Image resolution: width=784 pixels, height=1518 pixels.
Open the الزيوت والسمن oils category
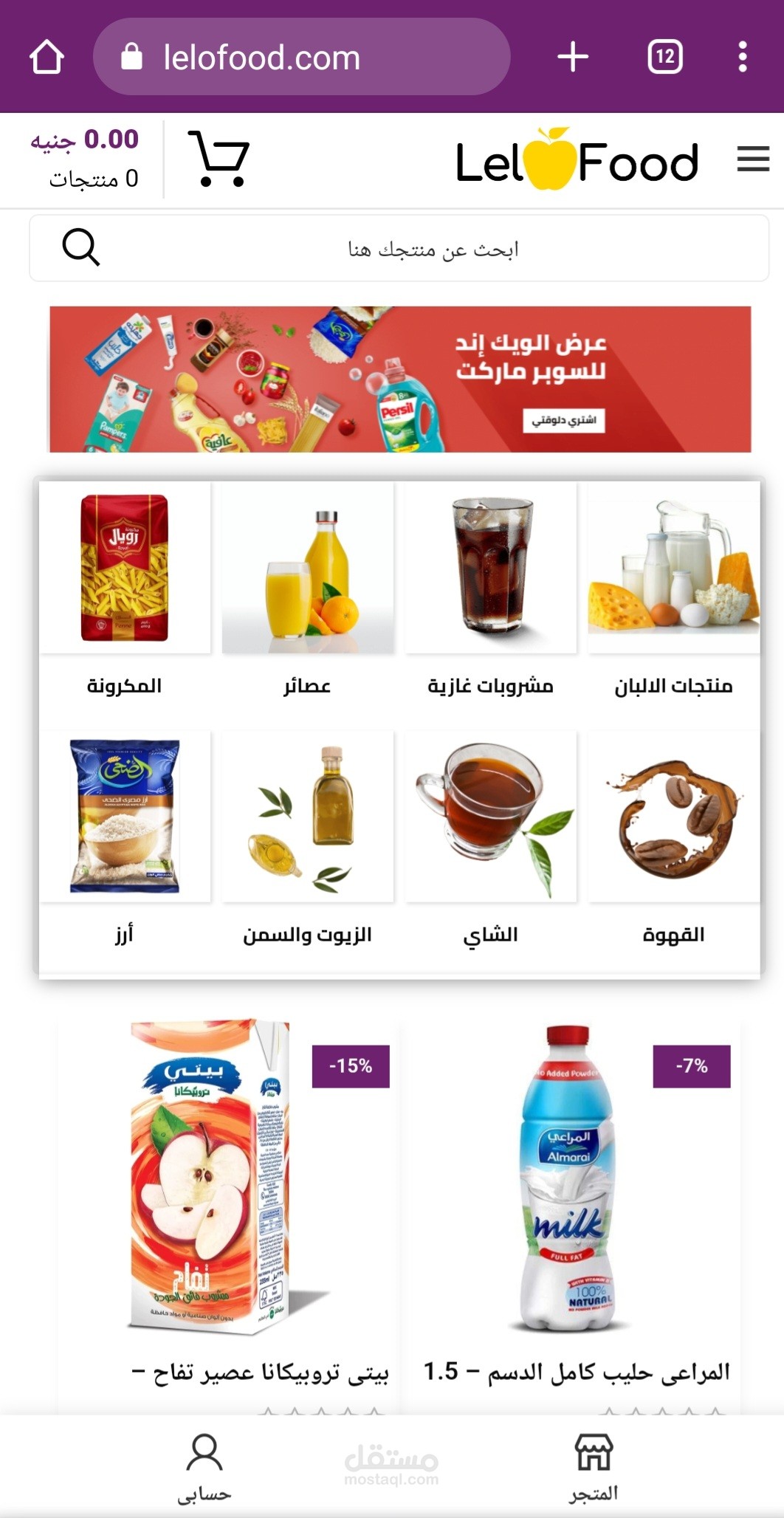pyautogui.click(x=308, y=842)
